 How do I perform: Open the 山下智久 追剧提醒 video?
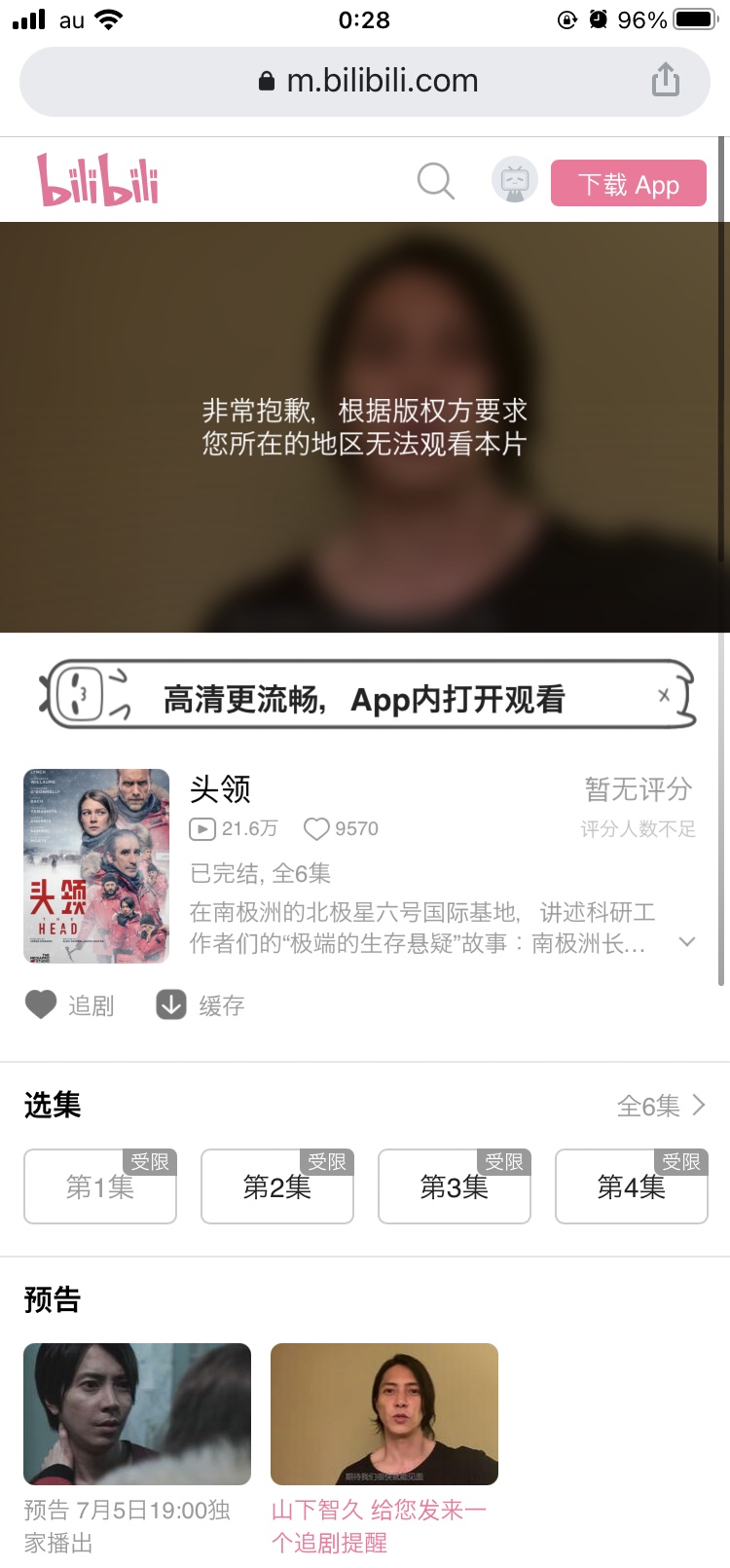[x=384, y=1414]
